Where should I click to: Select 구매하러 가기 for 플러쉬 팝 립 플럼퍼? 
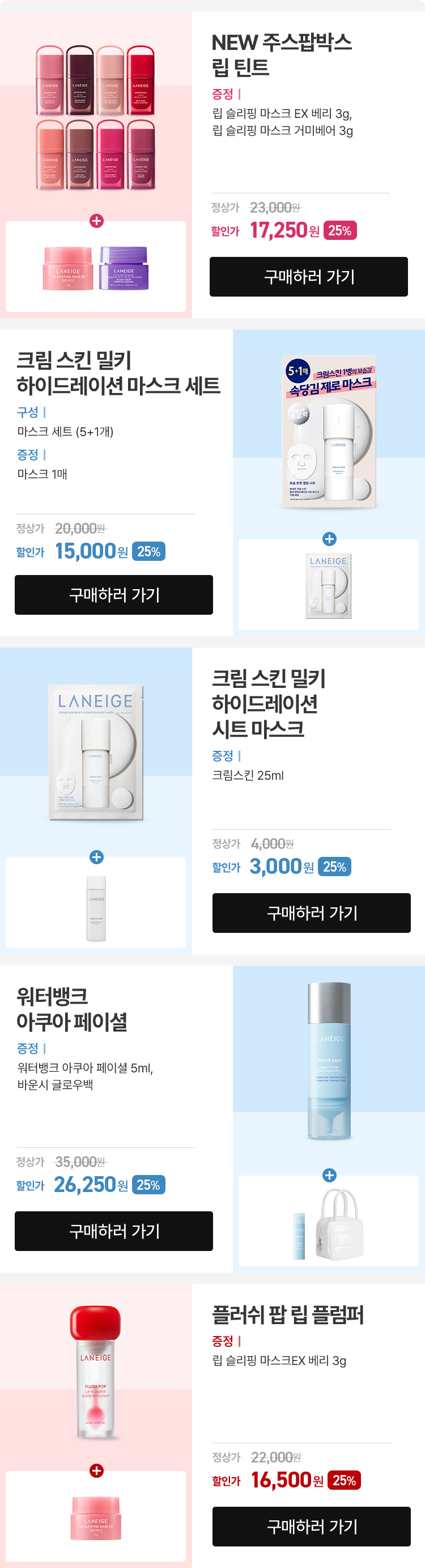click(311, 1526)
